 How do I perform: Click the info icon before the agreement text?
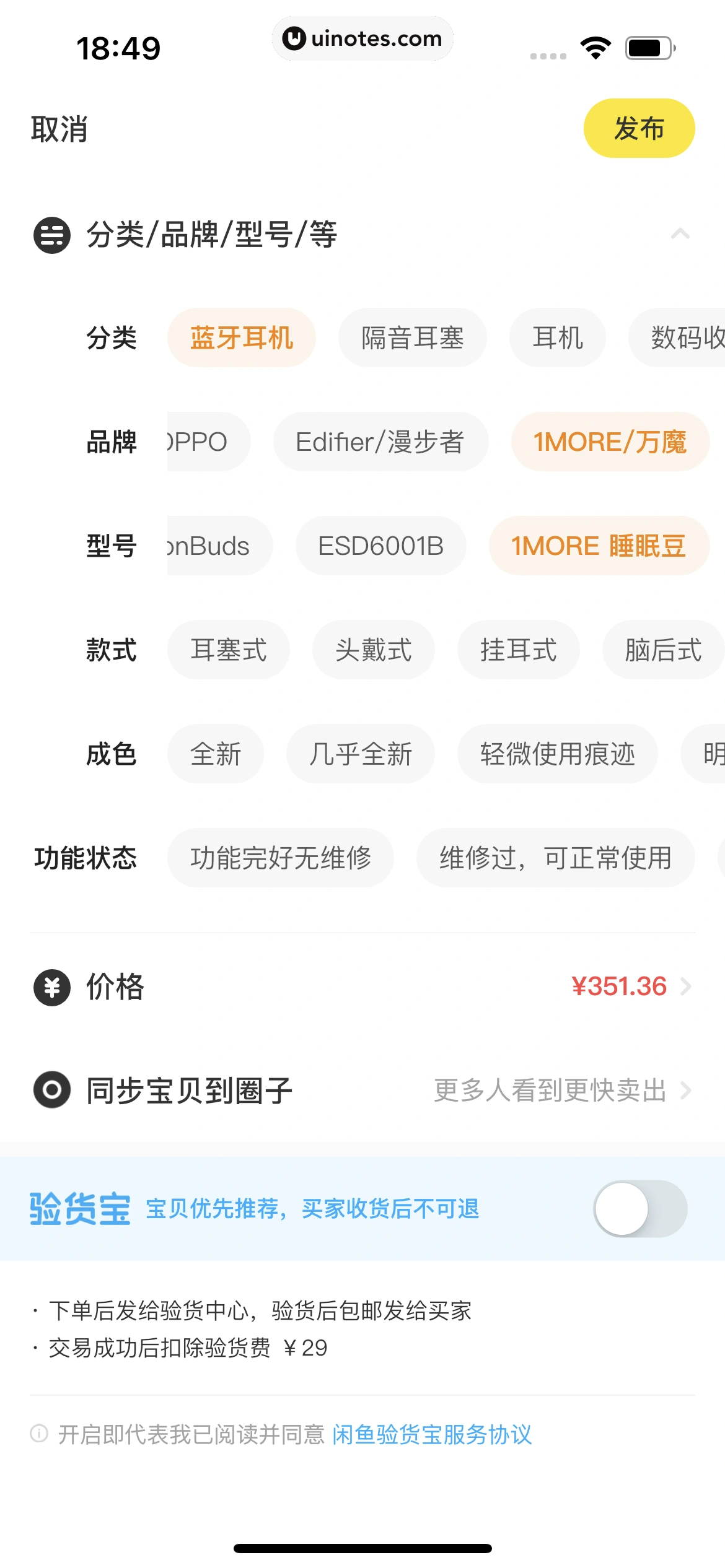pos(38,1434)
